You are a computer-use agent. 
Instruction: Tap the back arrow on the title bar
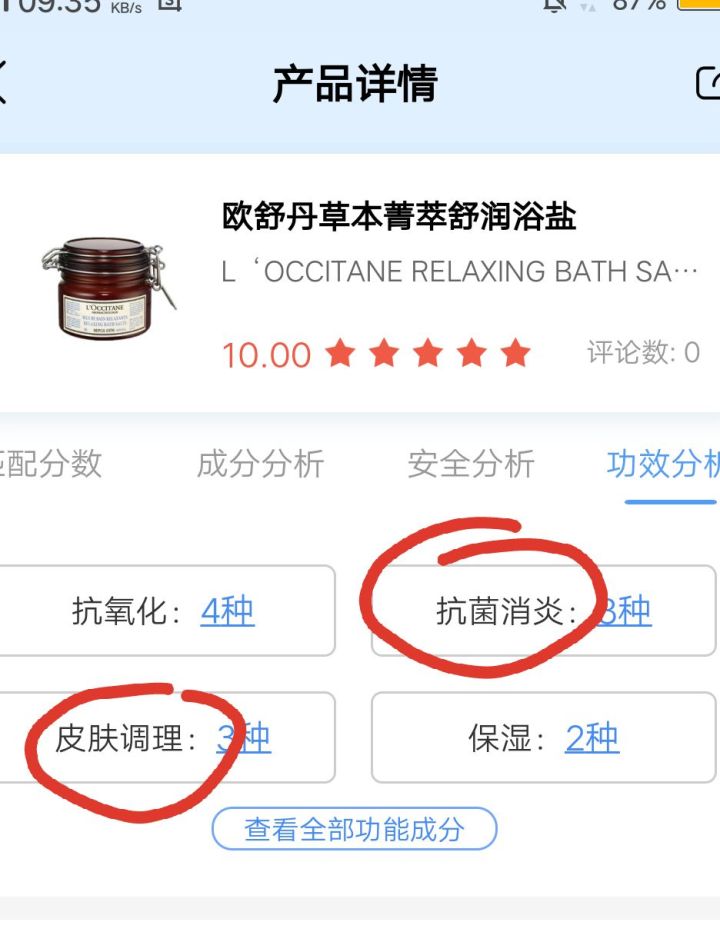(5, 84)
